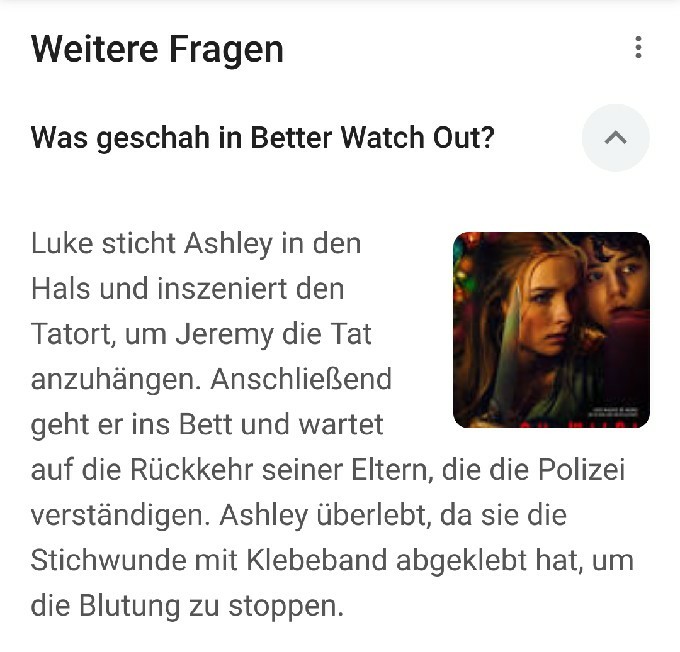Open the overflow menu beside Weitere Fragen

pyautogui.click(x=638, y=47)
